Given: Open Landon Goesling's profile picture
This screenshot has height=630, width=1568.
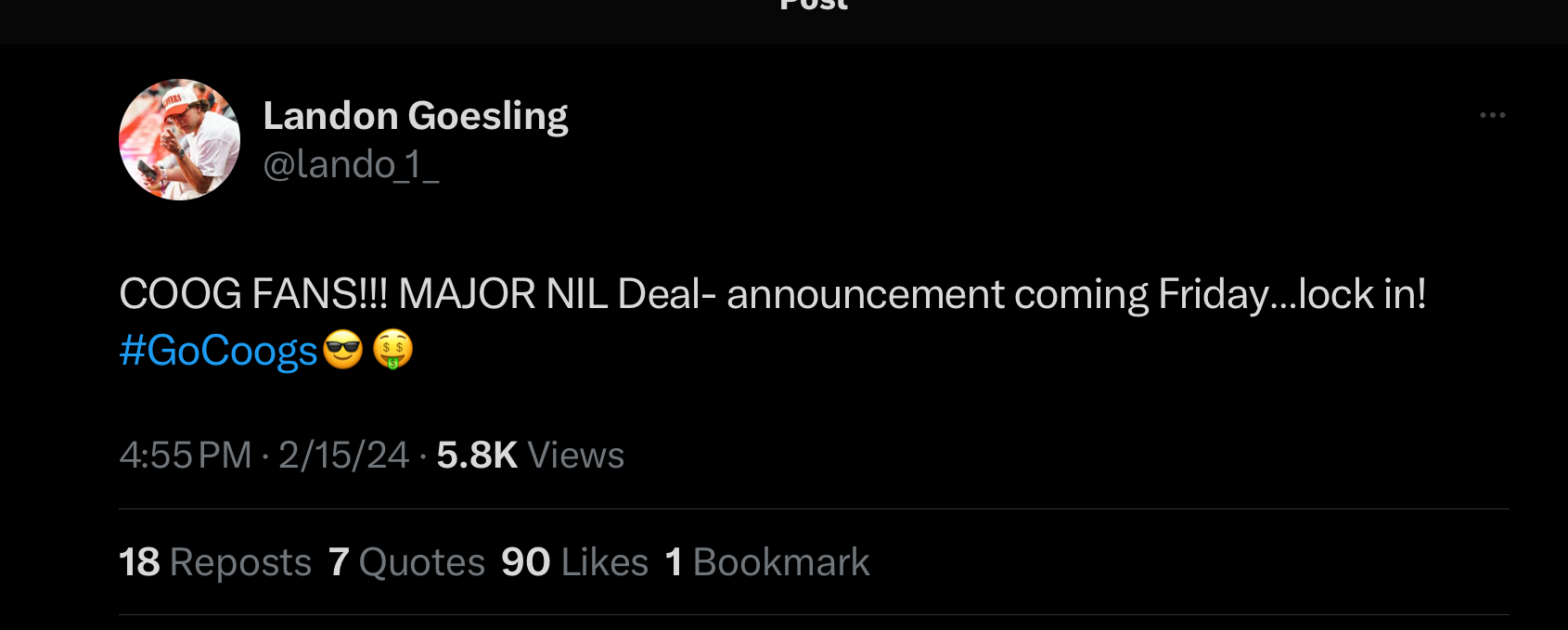Looking at the screenshot, I should point(180,140).
